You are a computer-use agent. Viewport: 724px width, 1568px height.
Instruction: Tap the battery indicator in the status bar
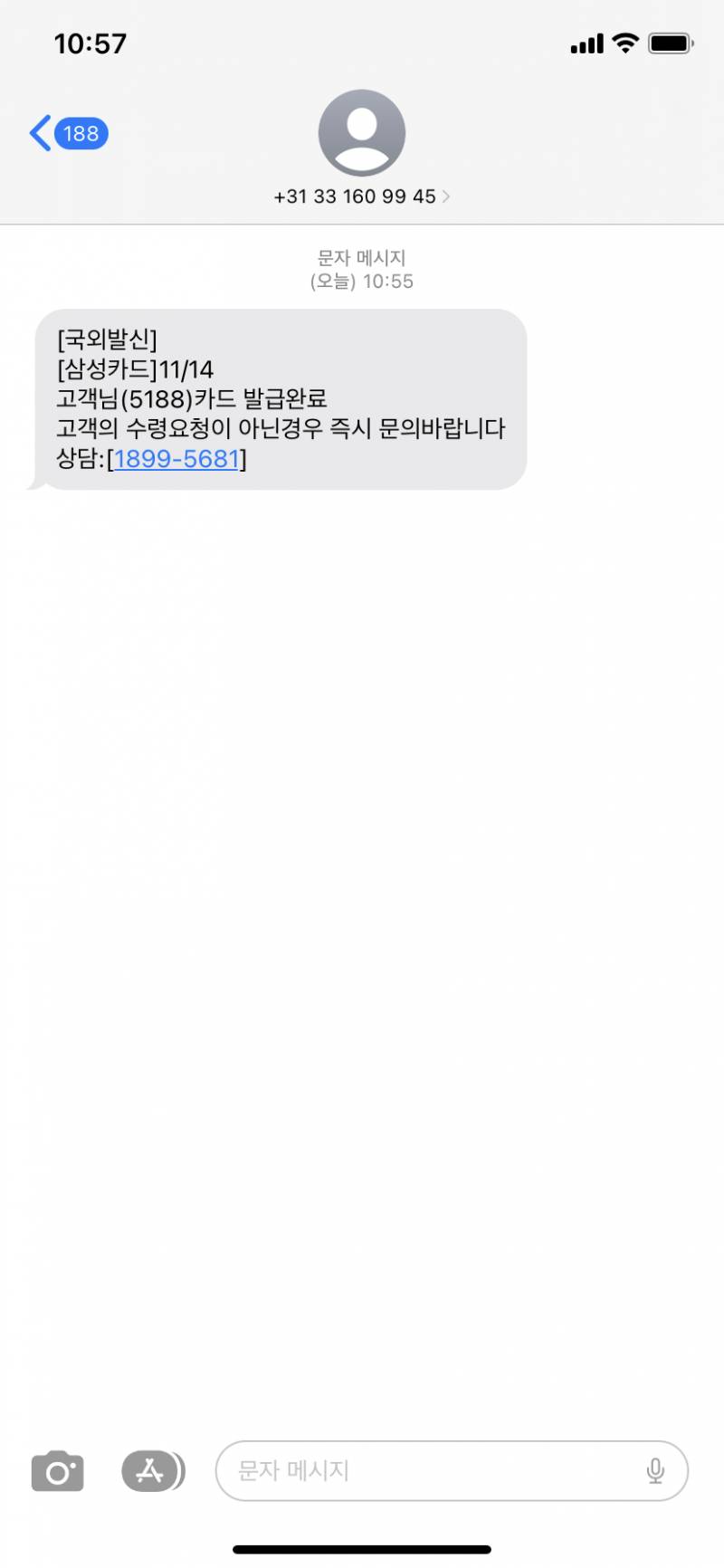tap(670, 42)
